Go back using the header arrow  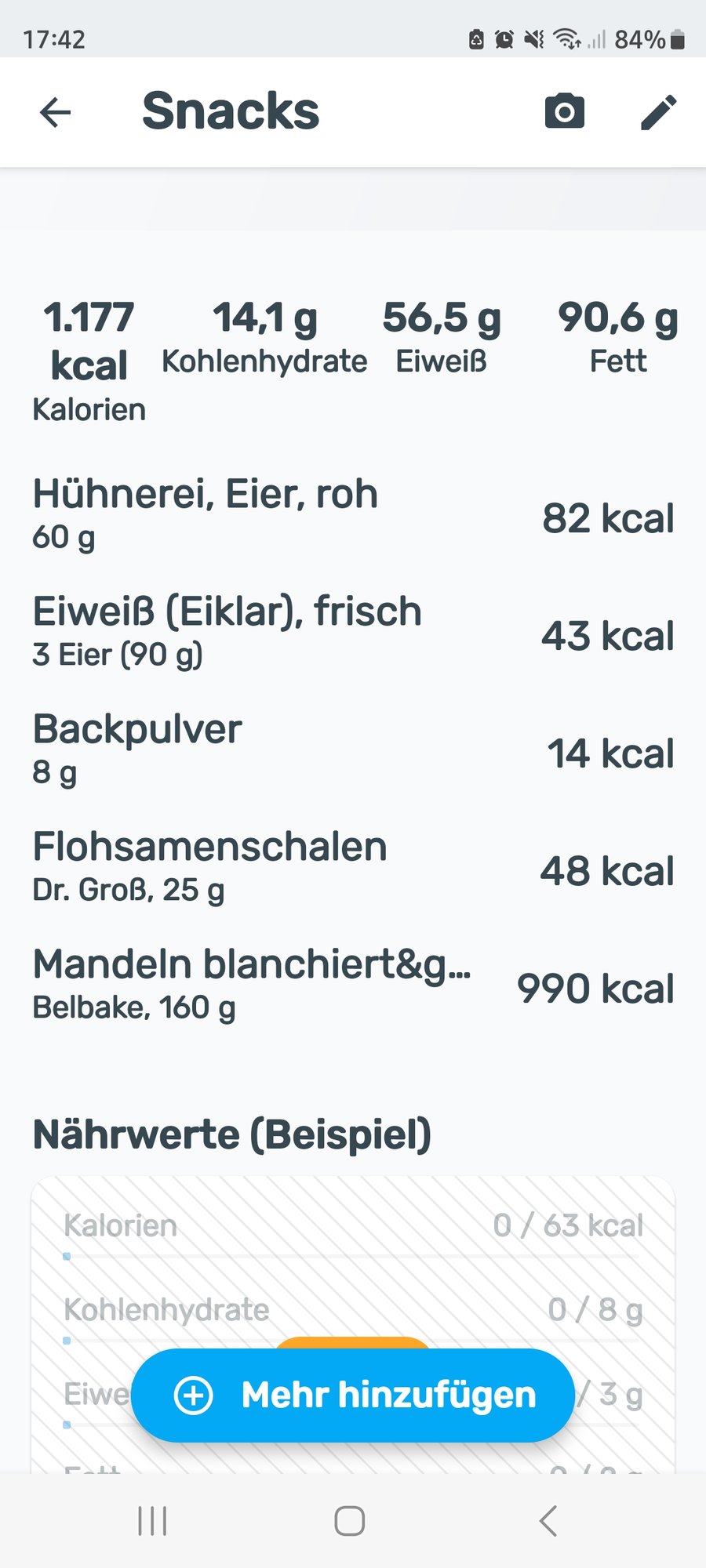coord(55,112)
